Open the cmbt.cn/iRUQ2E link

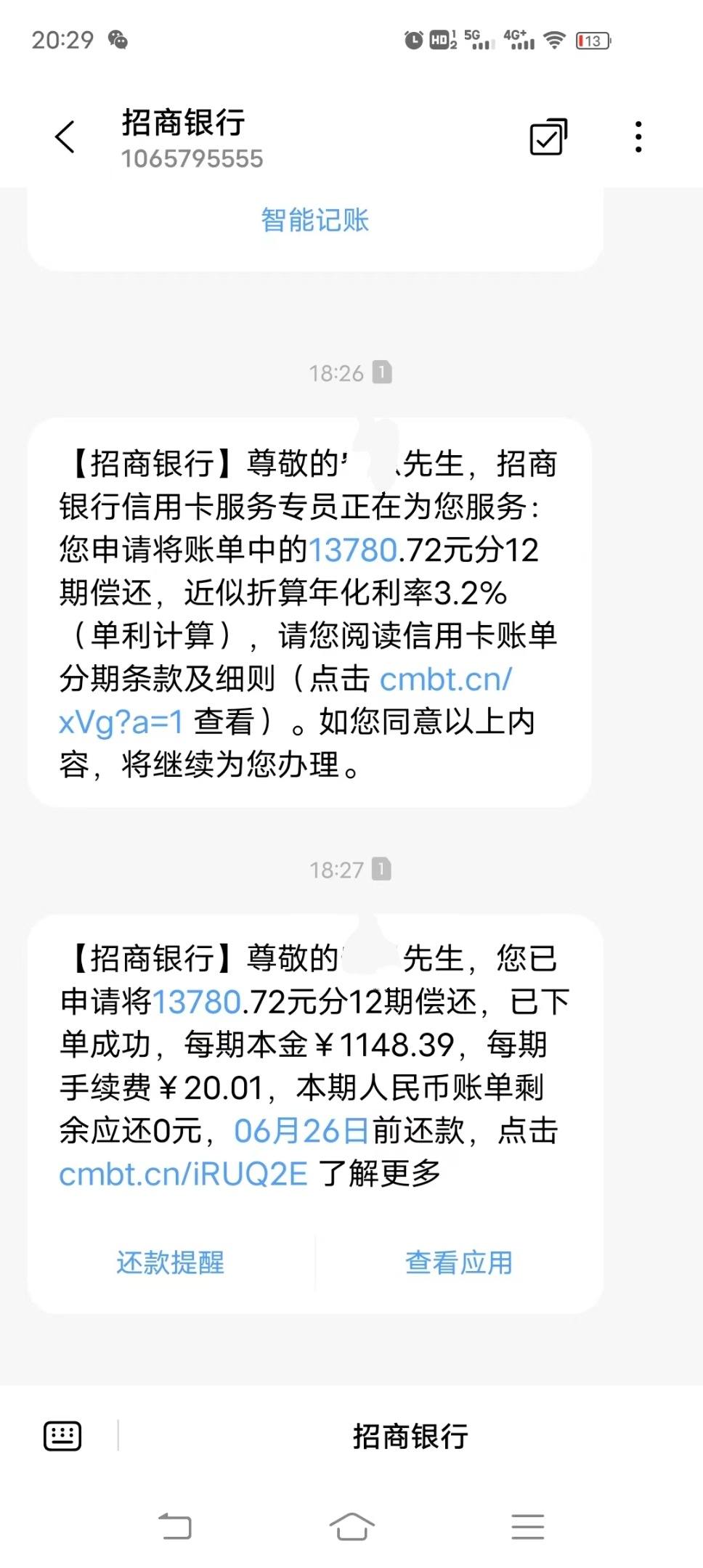point(183,1174)
